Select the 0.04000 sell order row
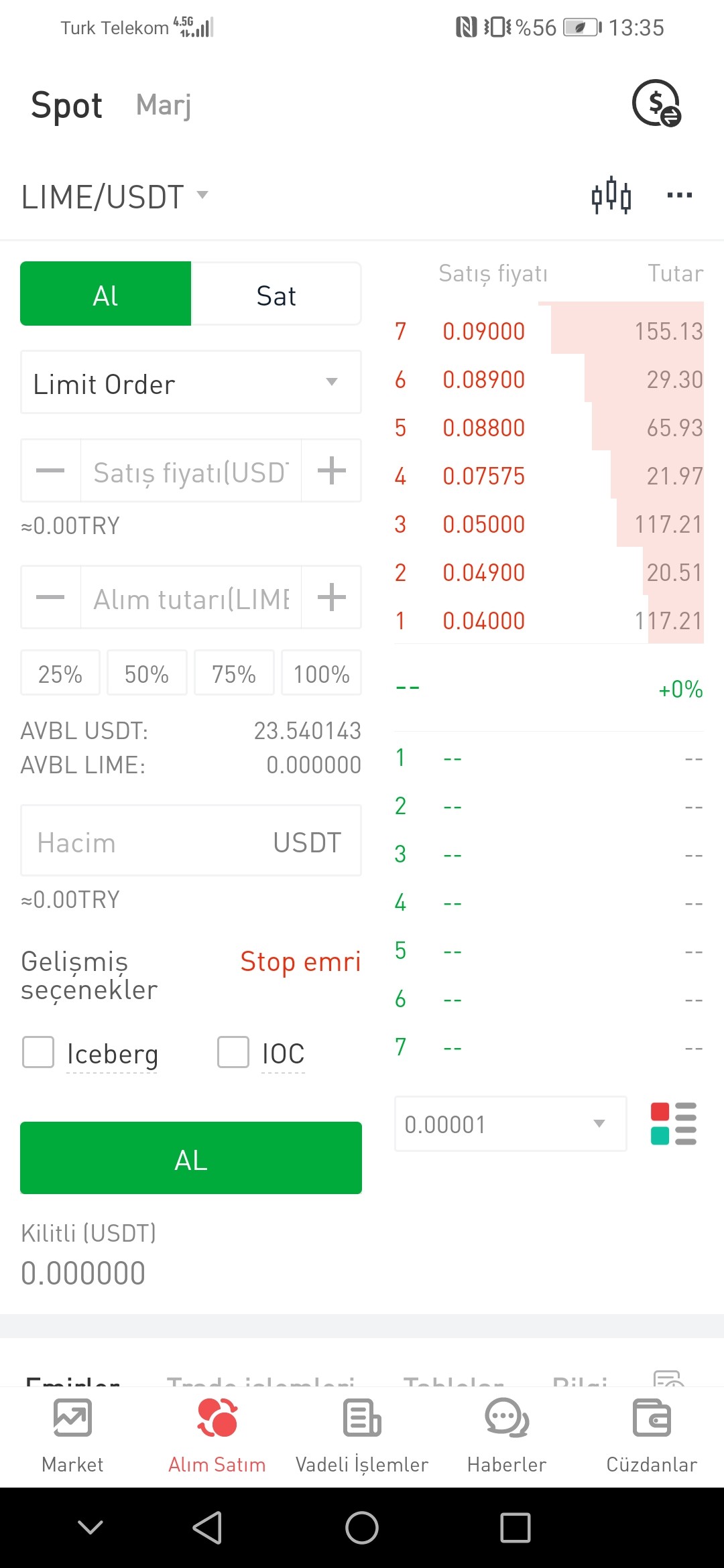Image resolution: width=724 pixels, height=1568 pixels. click(x=549, y=620)
